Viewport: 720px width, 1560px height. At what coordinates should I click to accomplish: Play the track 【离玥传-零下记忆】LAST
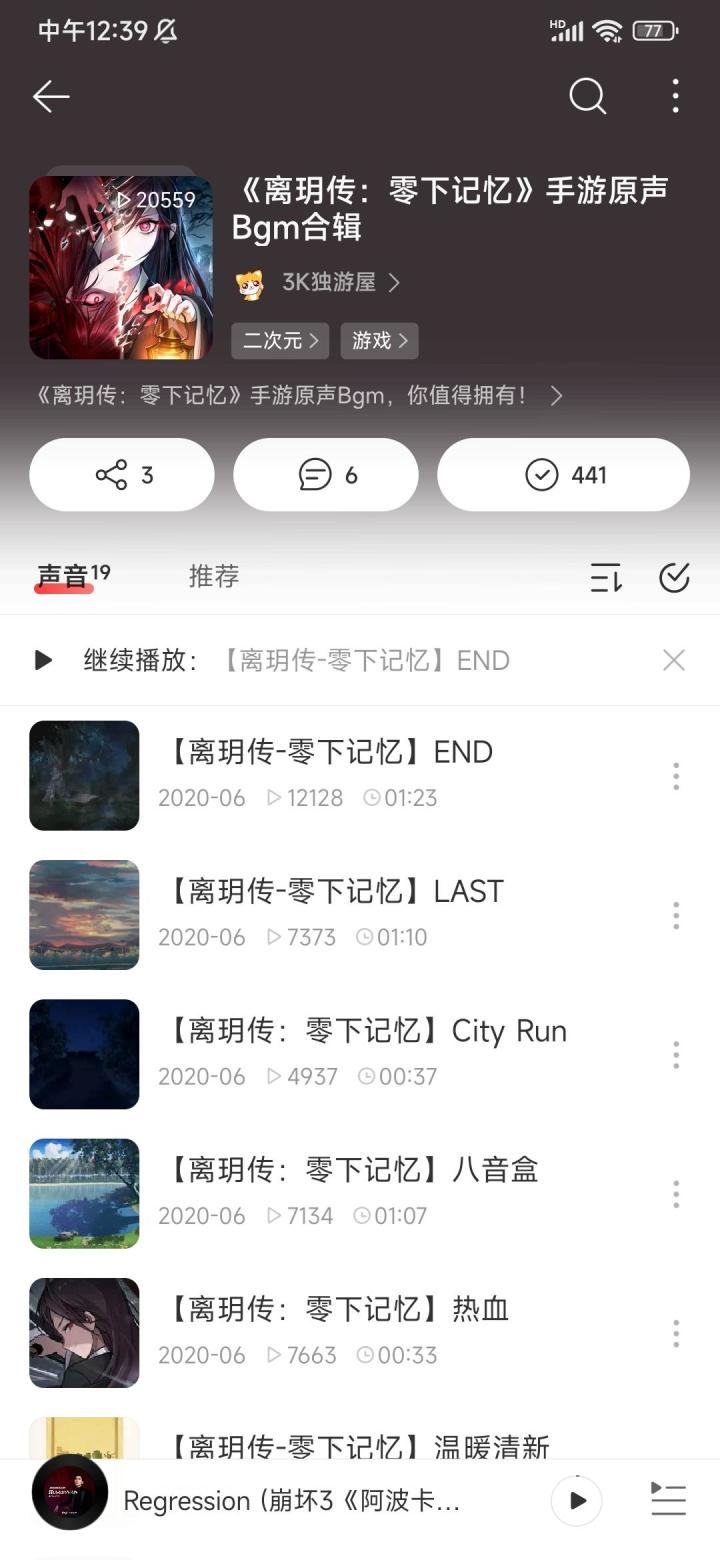335,891
